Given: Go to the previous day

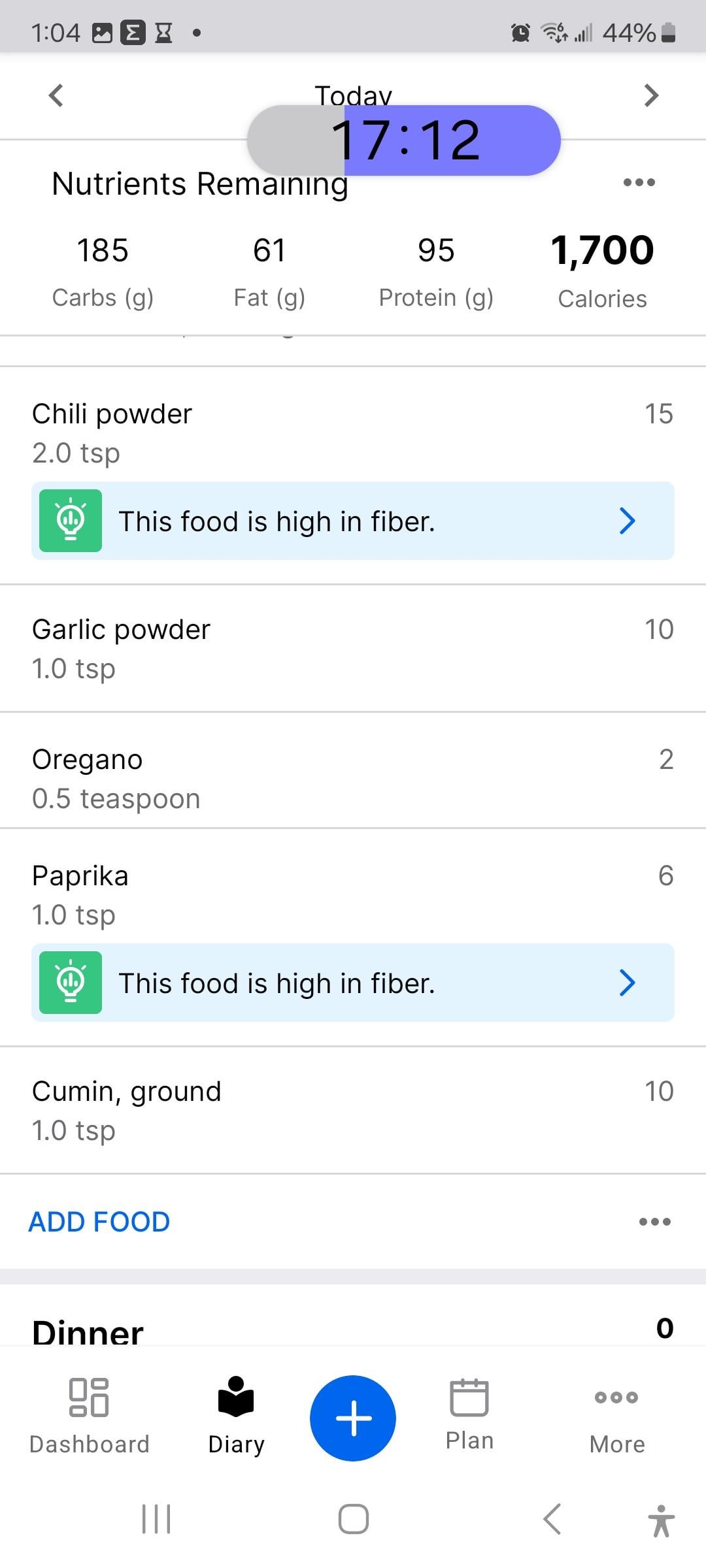Looking at the screenshot, I should (x=56, y=95).
